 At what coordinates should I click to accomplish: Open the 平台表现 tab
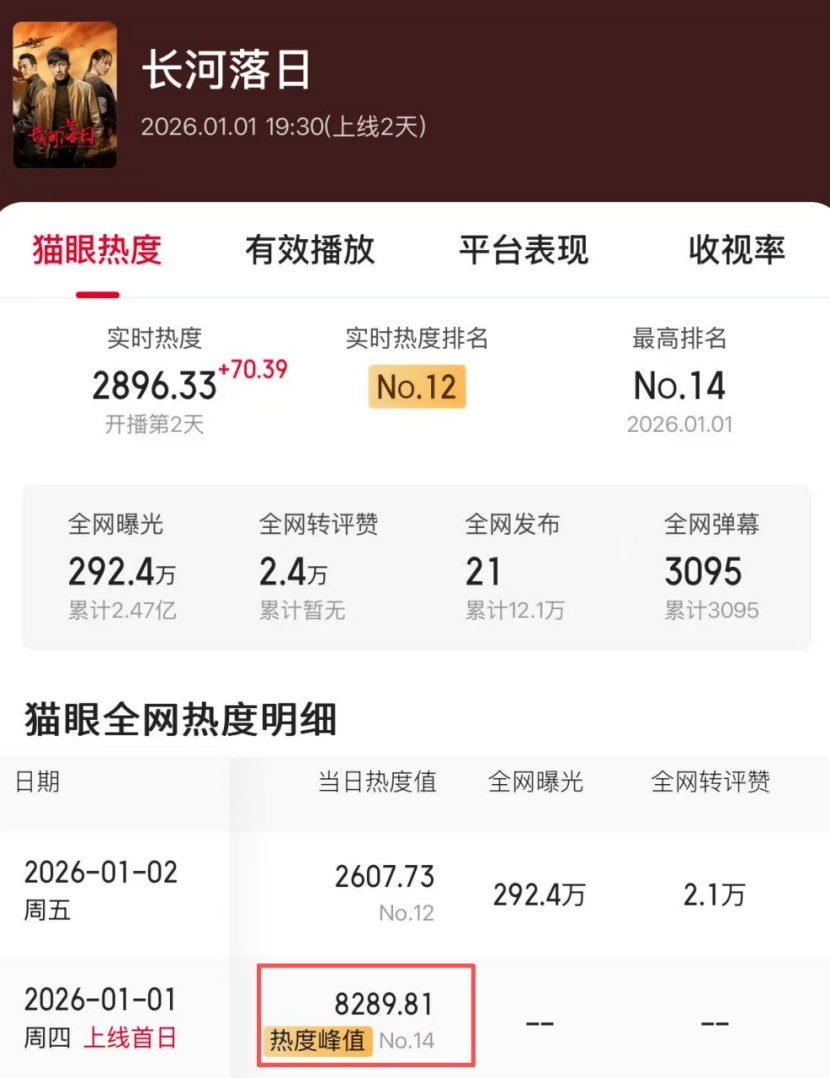[x=522, y=252]
